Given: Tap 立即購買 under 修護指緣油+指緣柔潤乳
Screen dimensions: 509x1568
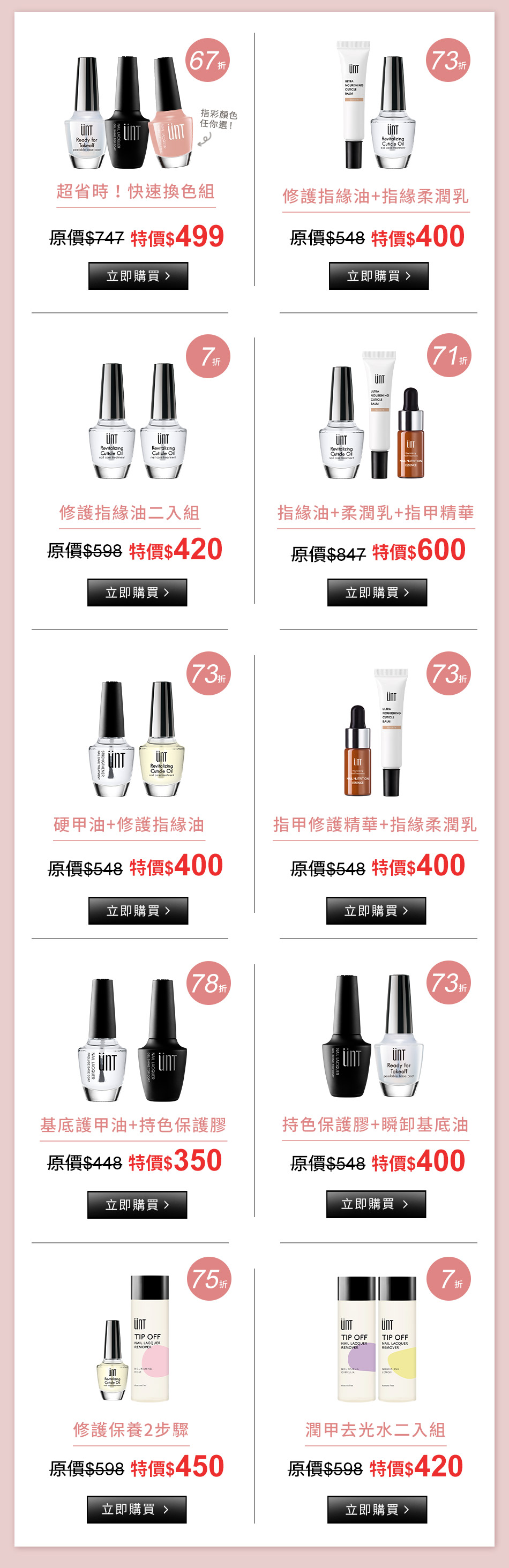Looking at the screenshot, I should [x=379, y=276].
